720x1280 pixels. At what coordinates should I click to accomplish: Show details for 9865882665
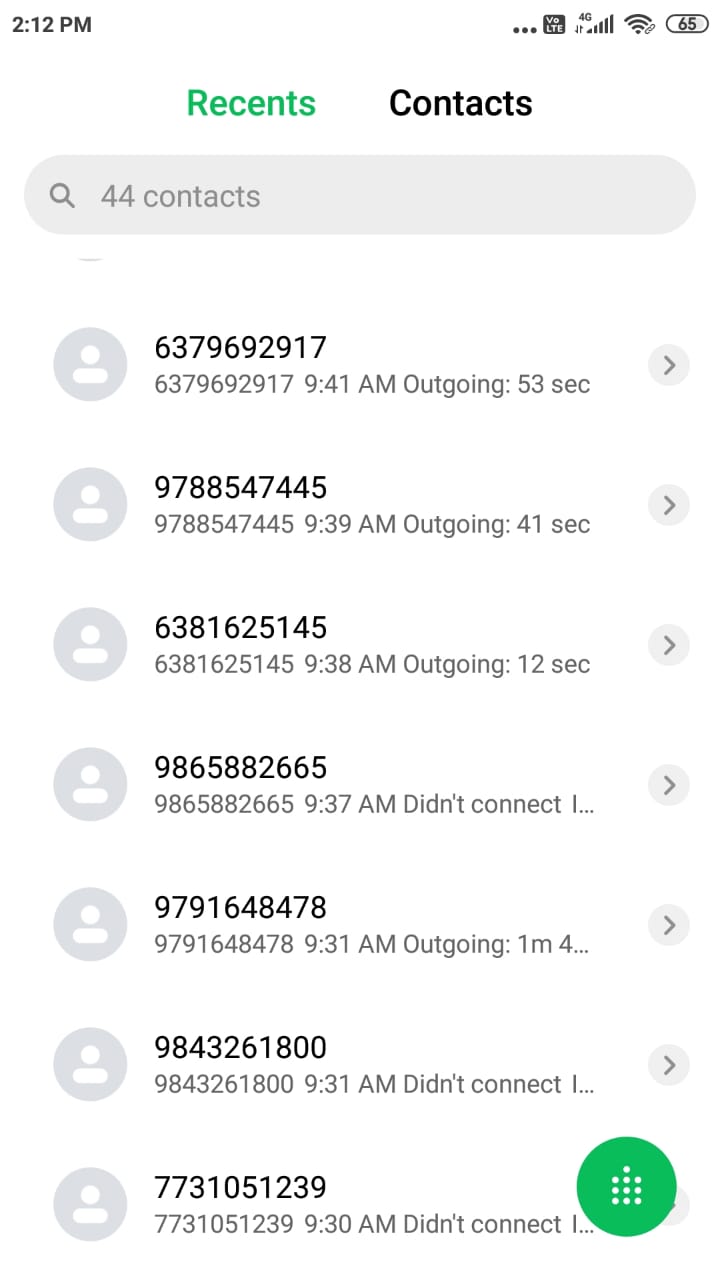[x=669, y=786]
